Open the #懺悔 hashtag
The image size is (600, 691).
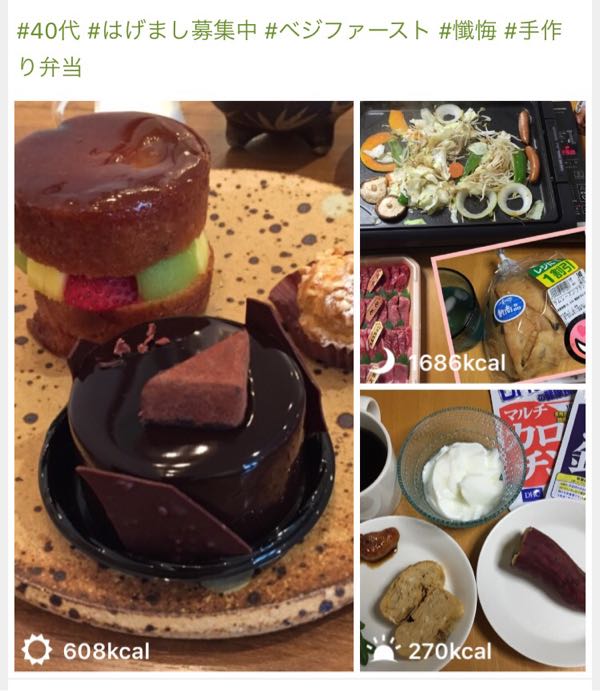click(467, 30)
